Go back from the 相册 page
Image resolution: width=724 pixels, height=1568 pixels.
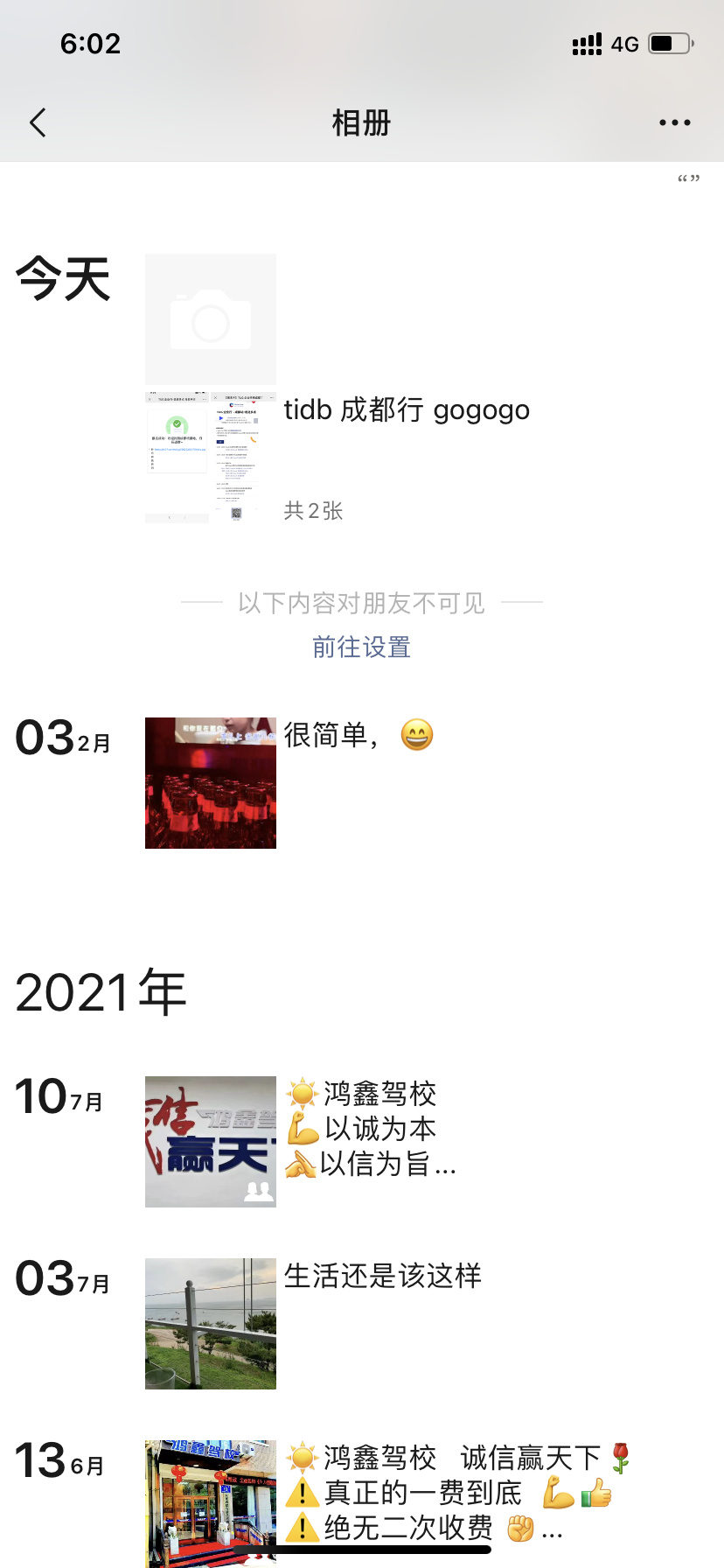(38, 123)
